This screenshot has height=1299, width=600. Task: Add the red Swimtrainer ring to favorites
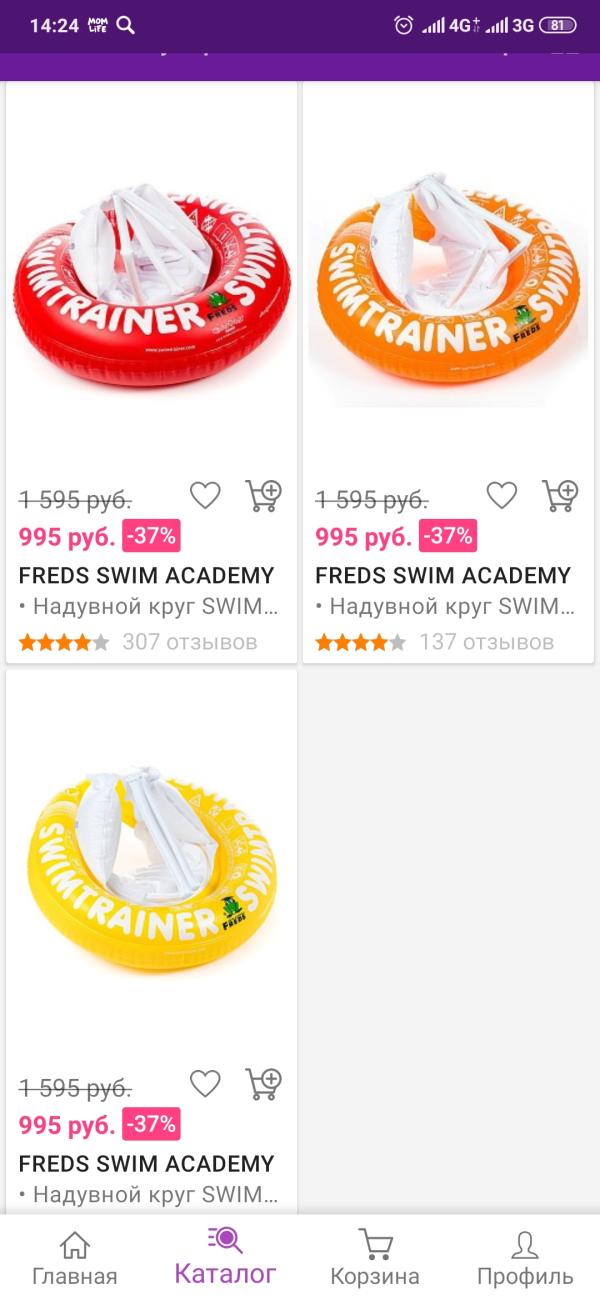(205, 495)
